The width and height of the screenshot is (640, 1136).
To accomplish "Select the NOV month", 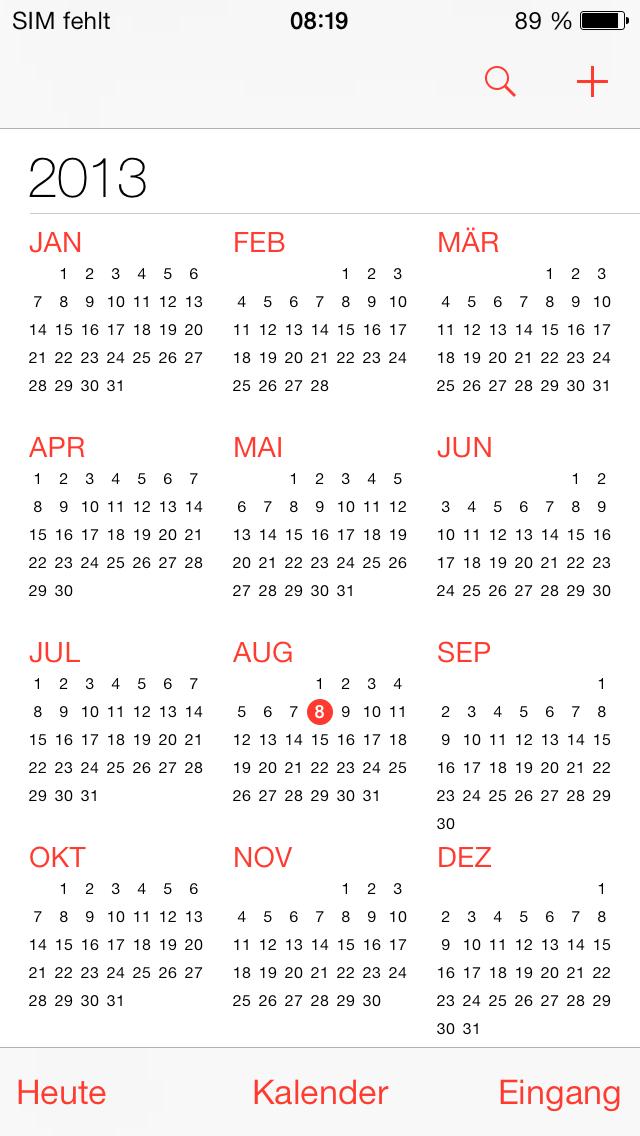I will [320, 928].
